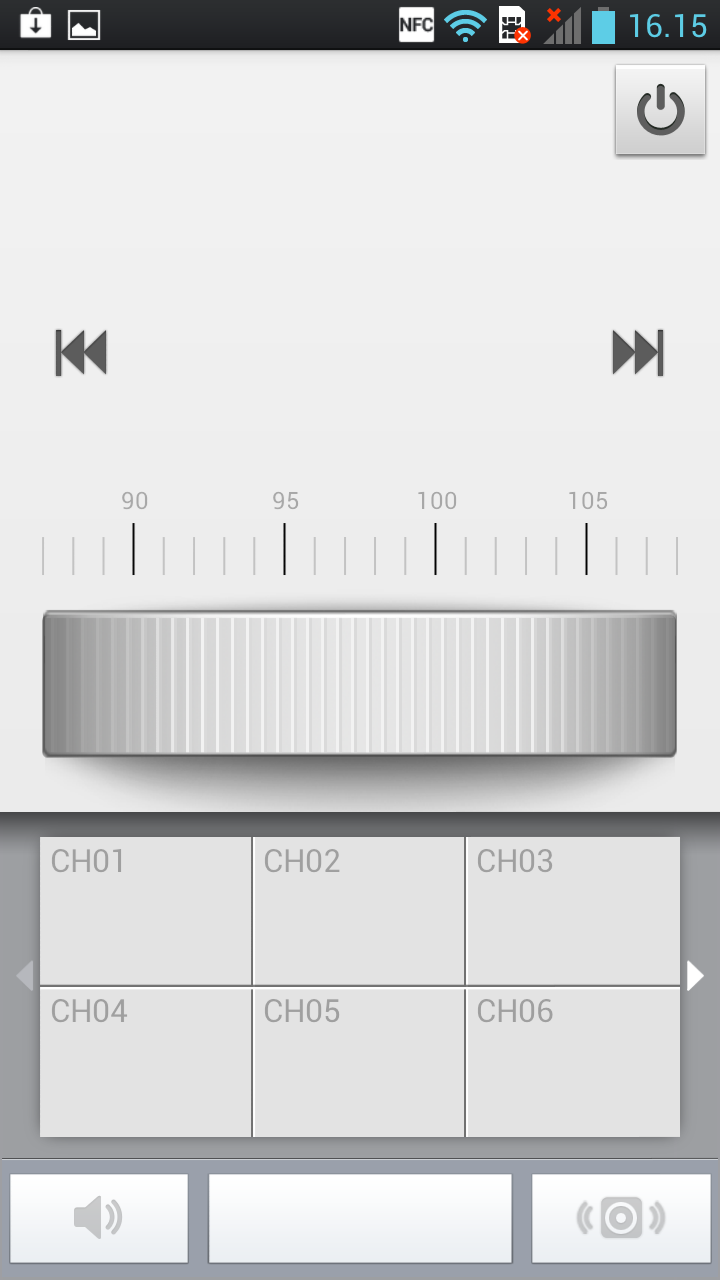Select the CH04 preset
Screen dimensions: 720x1280
pos(145,1061)
